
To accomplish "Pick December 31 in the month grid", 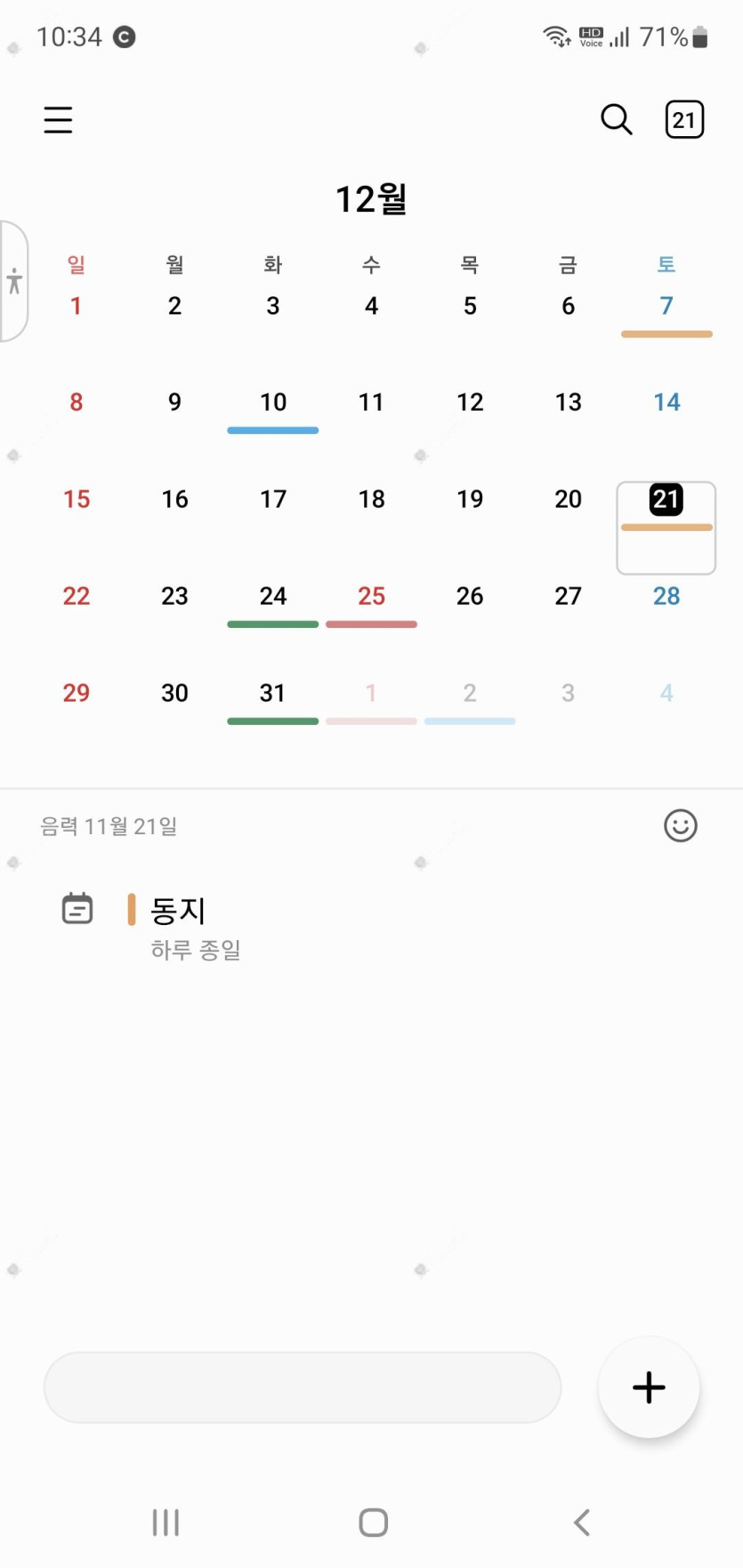I will point(273,694).
